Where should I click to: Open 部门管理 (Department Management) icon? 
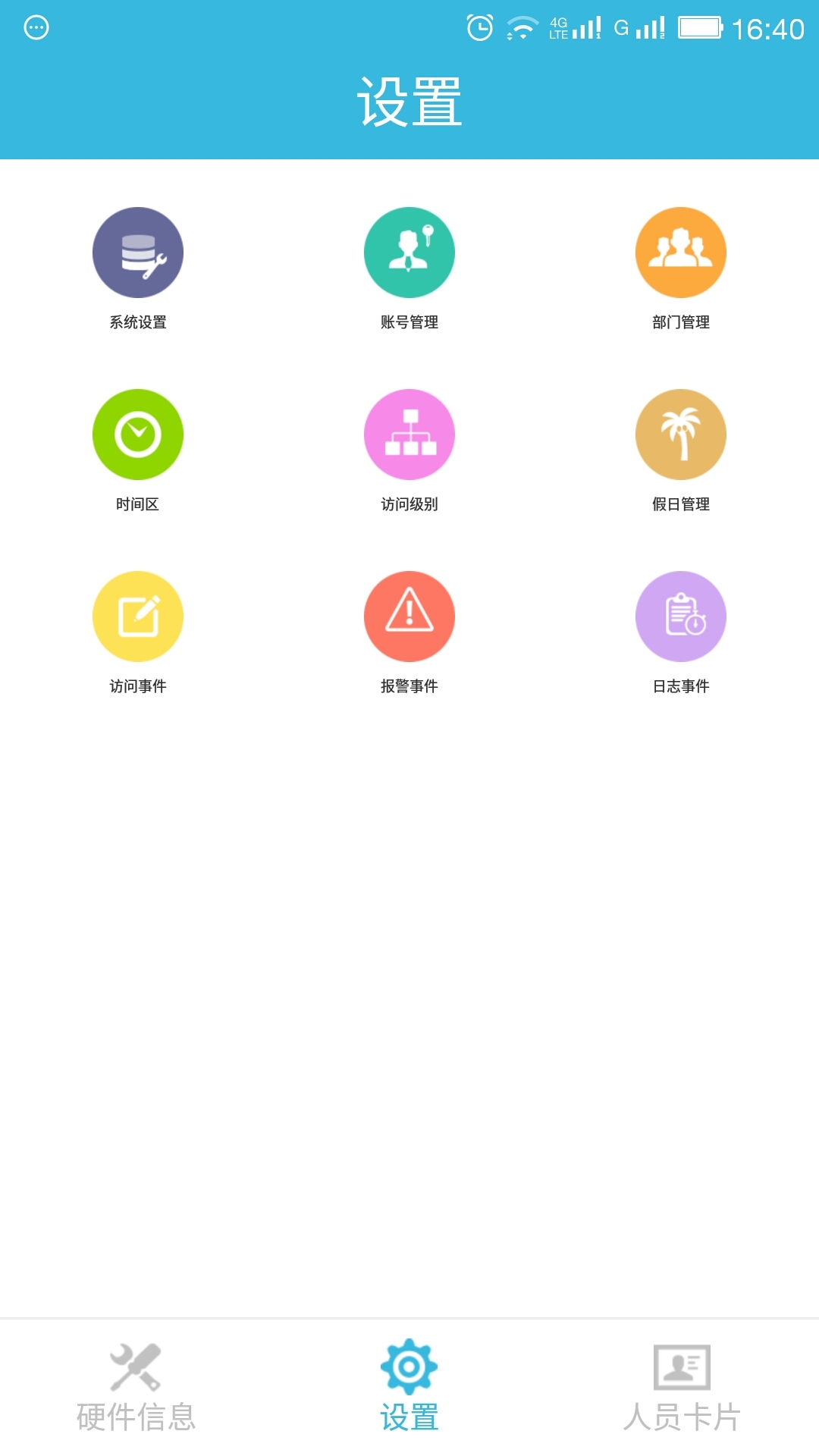681,252
